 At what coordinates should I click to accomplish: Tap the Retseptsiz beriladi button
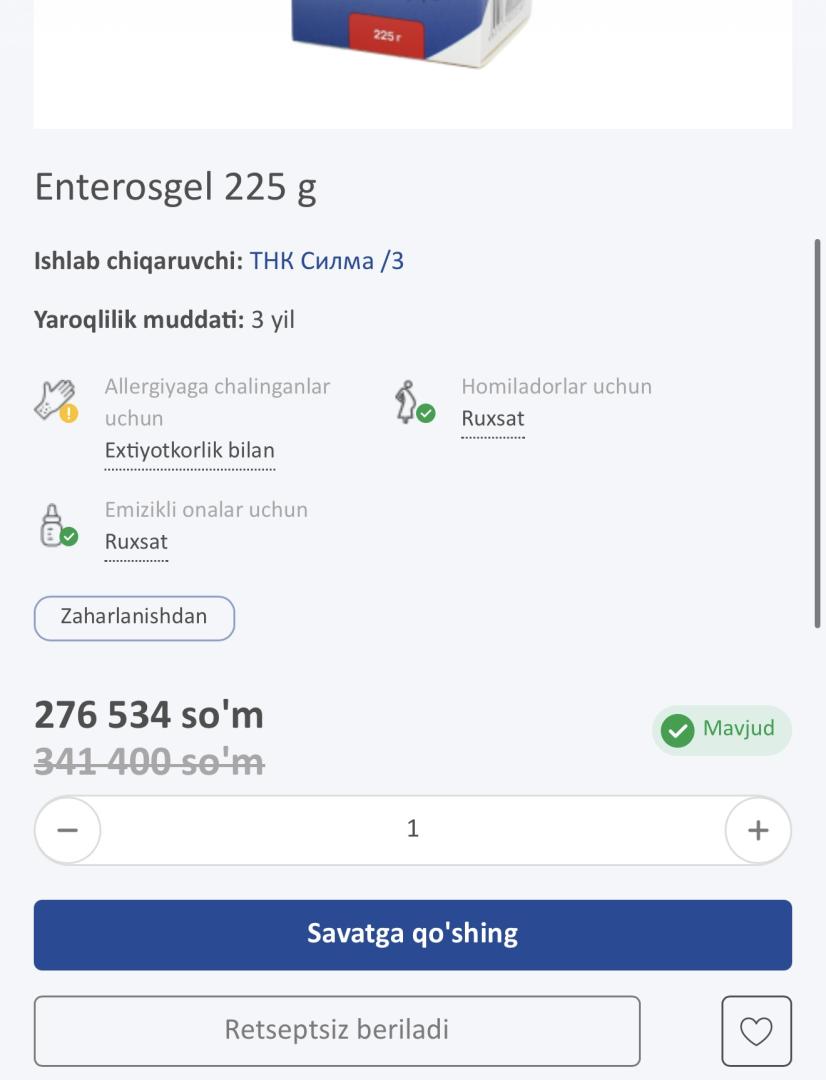point(336,1030)
